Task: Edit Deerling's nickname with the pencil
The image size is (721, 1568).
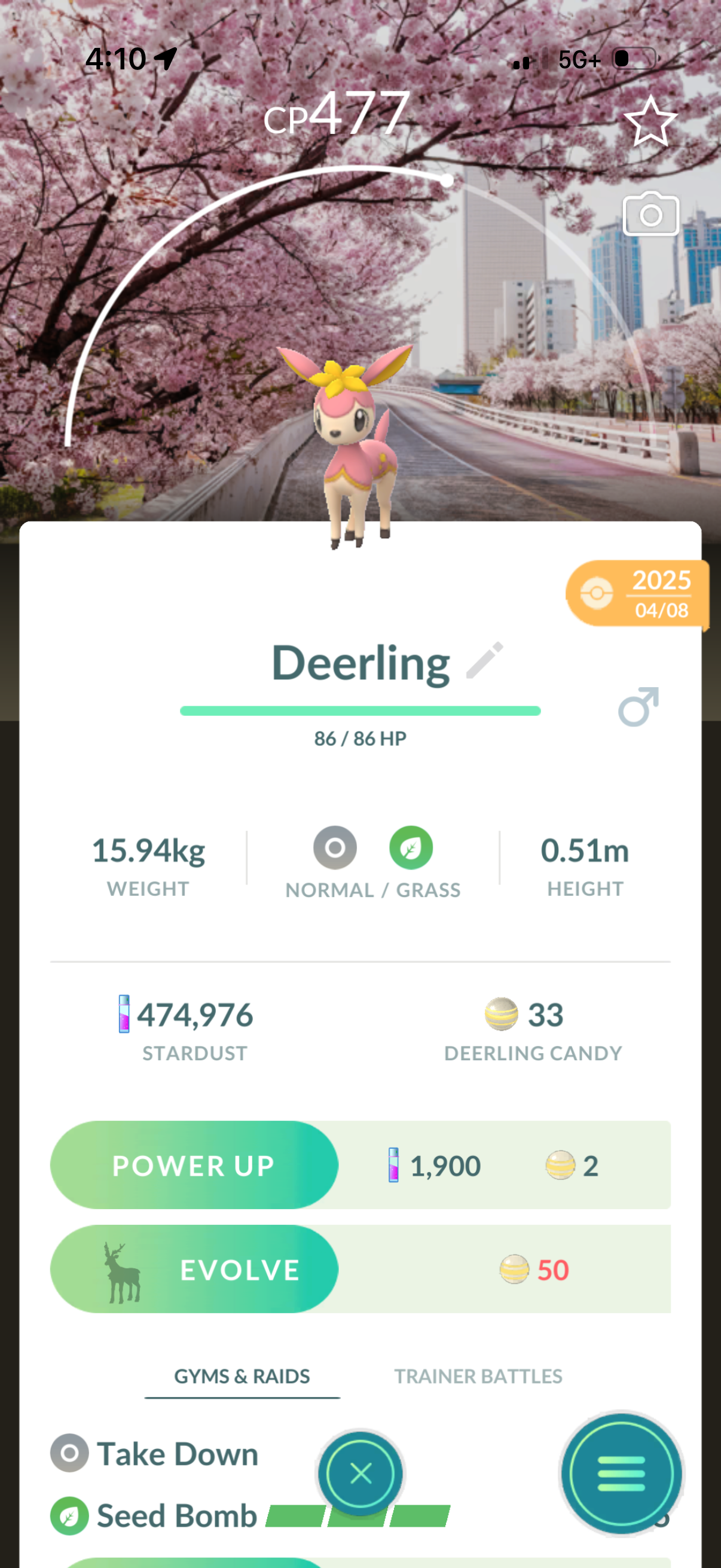Action: (484, 660)
